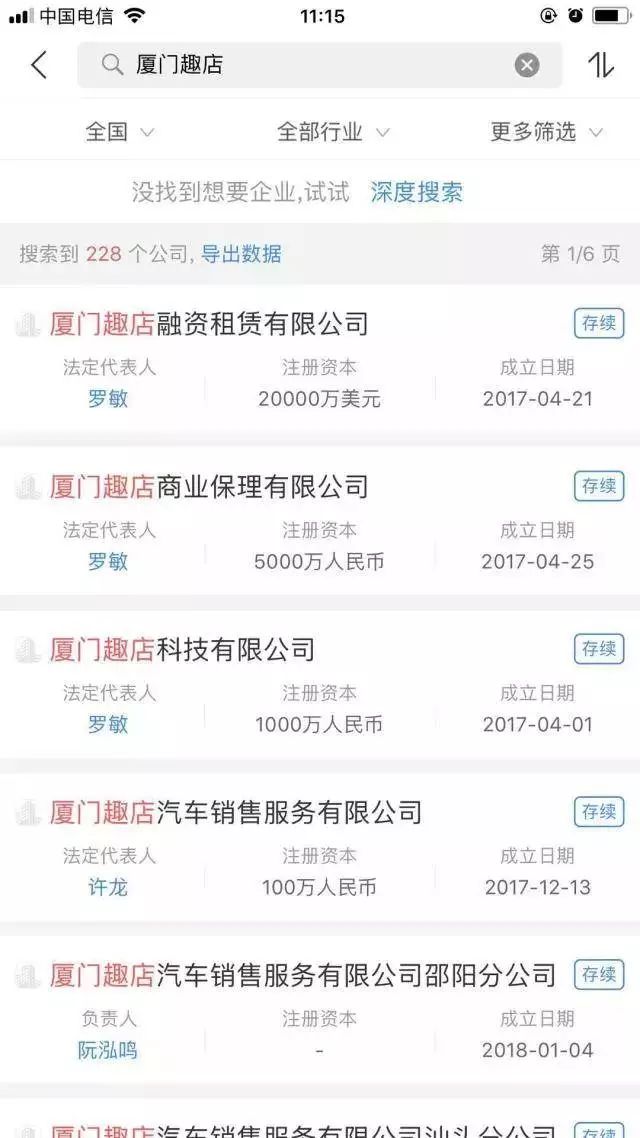The height and width of the screenshot is (1138, 640).
Task: Select 厦门趣店汽车销售服务有限公司 with legal representative 许龙
Action: click(x=236, y=812)
